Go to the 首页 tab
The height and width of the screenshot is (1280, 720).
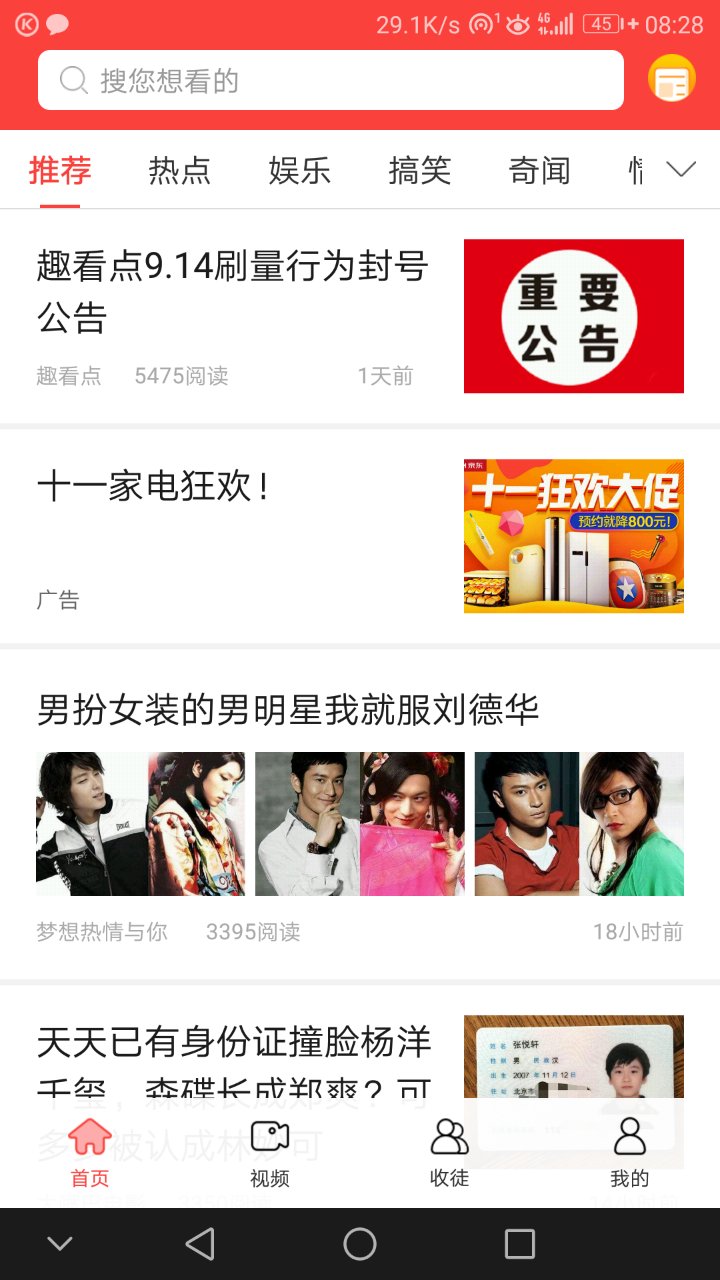pos(90,1152)
